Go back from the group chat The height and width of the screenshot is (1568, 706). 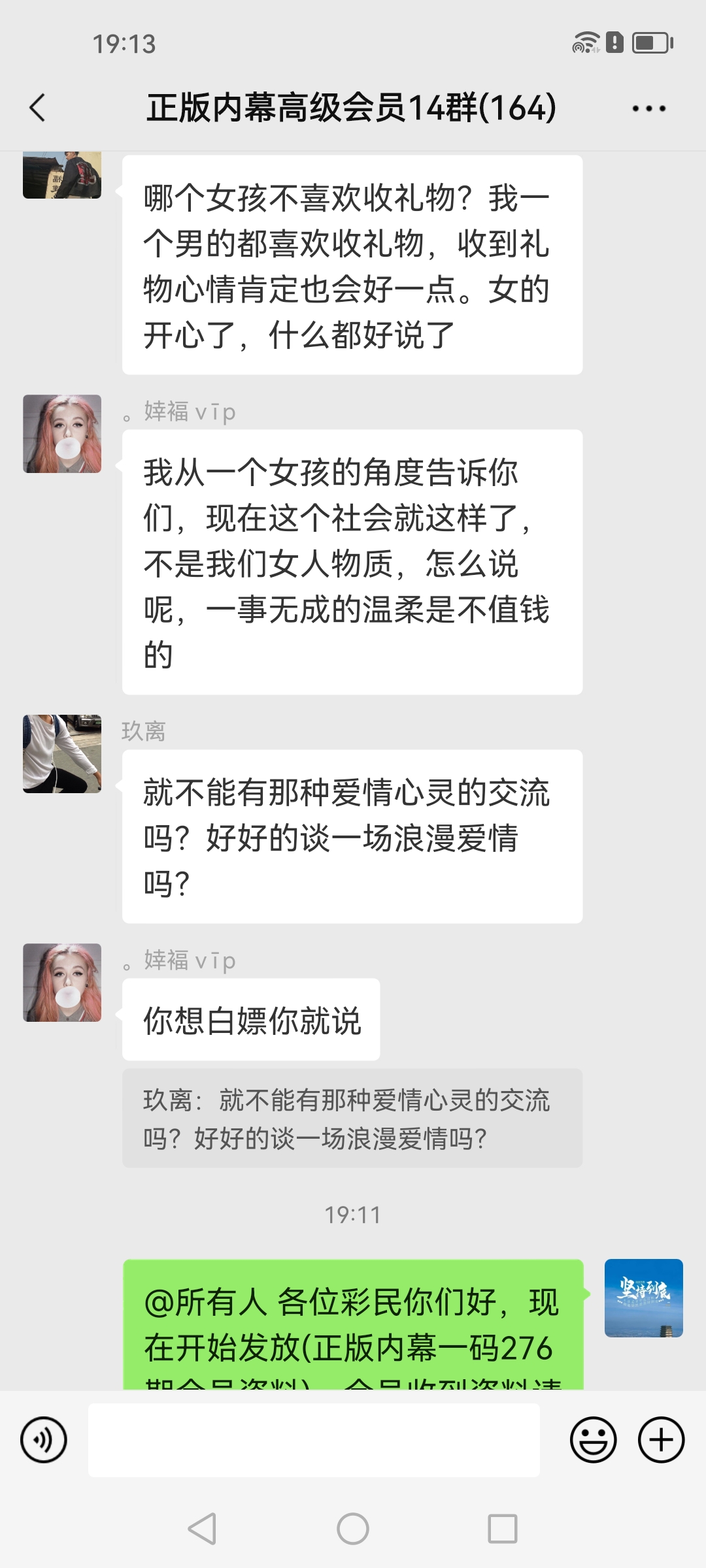pos(37,108)
